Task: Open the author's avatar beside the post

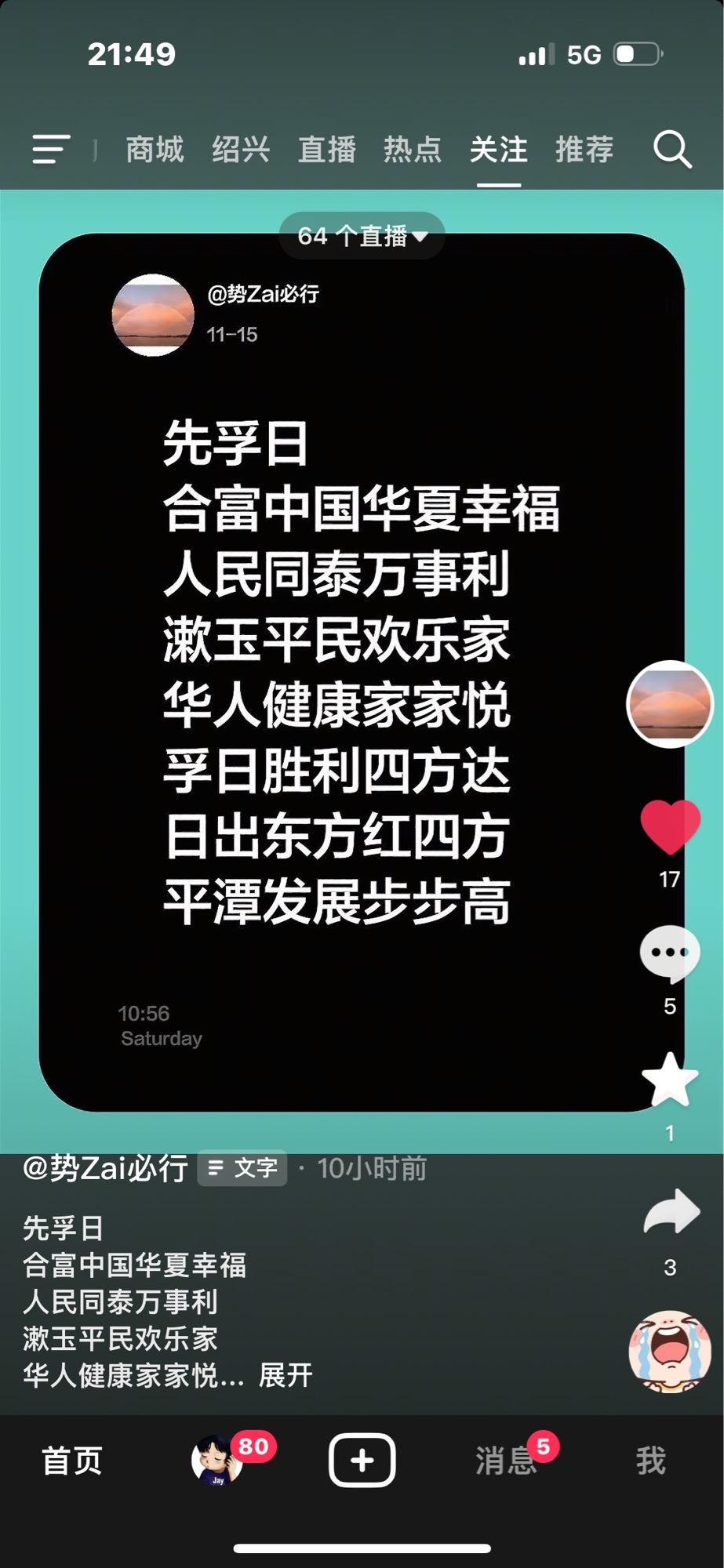Action: coord(669,704)
